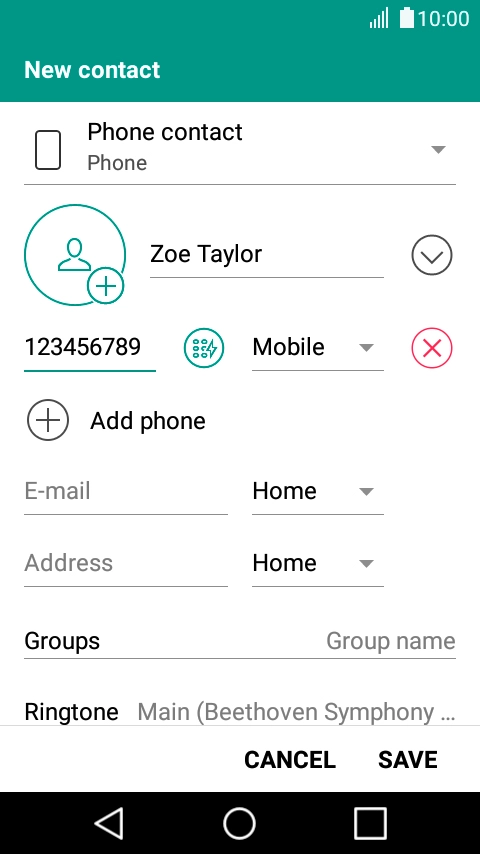Save the new contact
The width and height of the screenshot is (480, 854).
tap(408, 760)
